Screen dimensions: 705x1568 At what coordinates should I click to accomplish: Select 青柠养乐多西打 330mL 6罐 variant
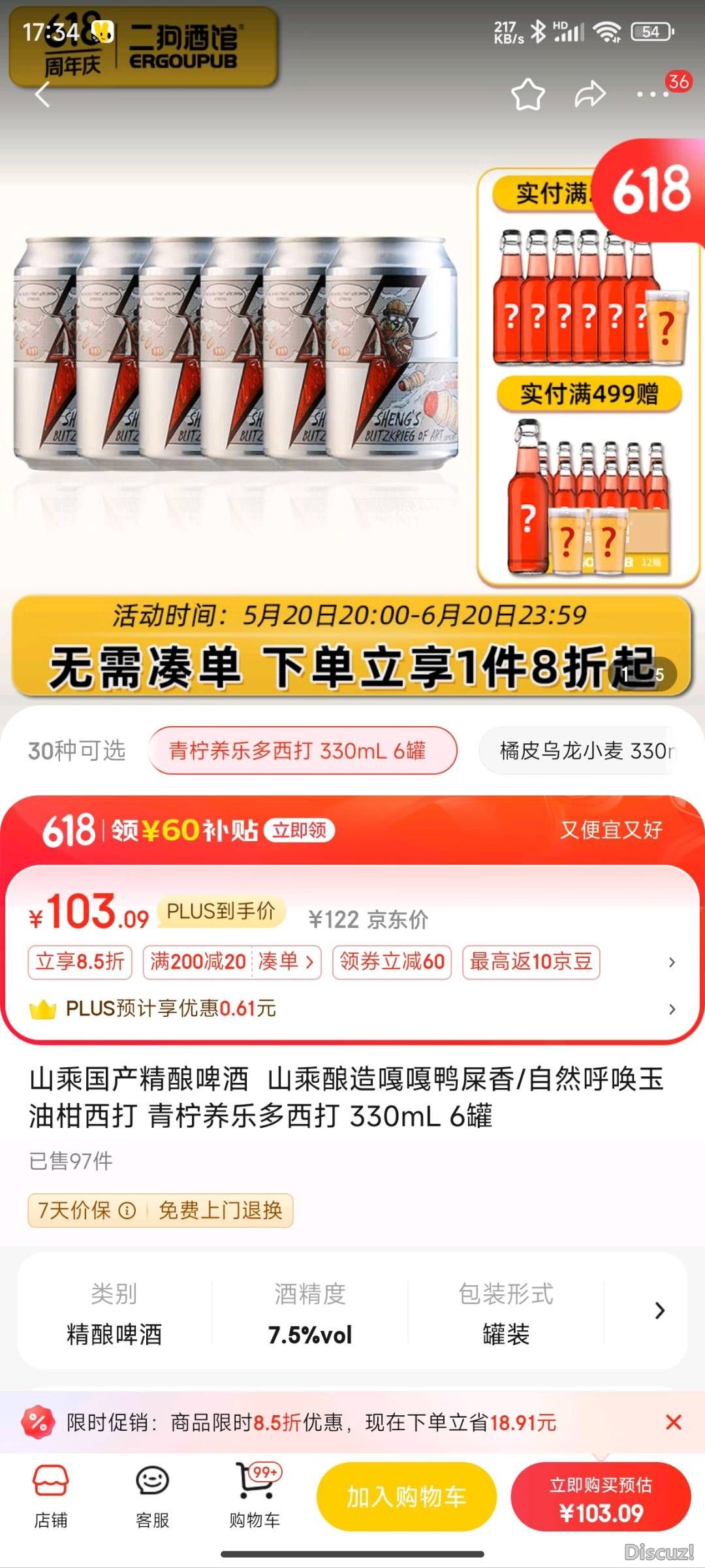pyautogui.click(x=302, y=750)
